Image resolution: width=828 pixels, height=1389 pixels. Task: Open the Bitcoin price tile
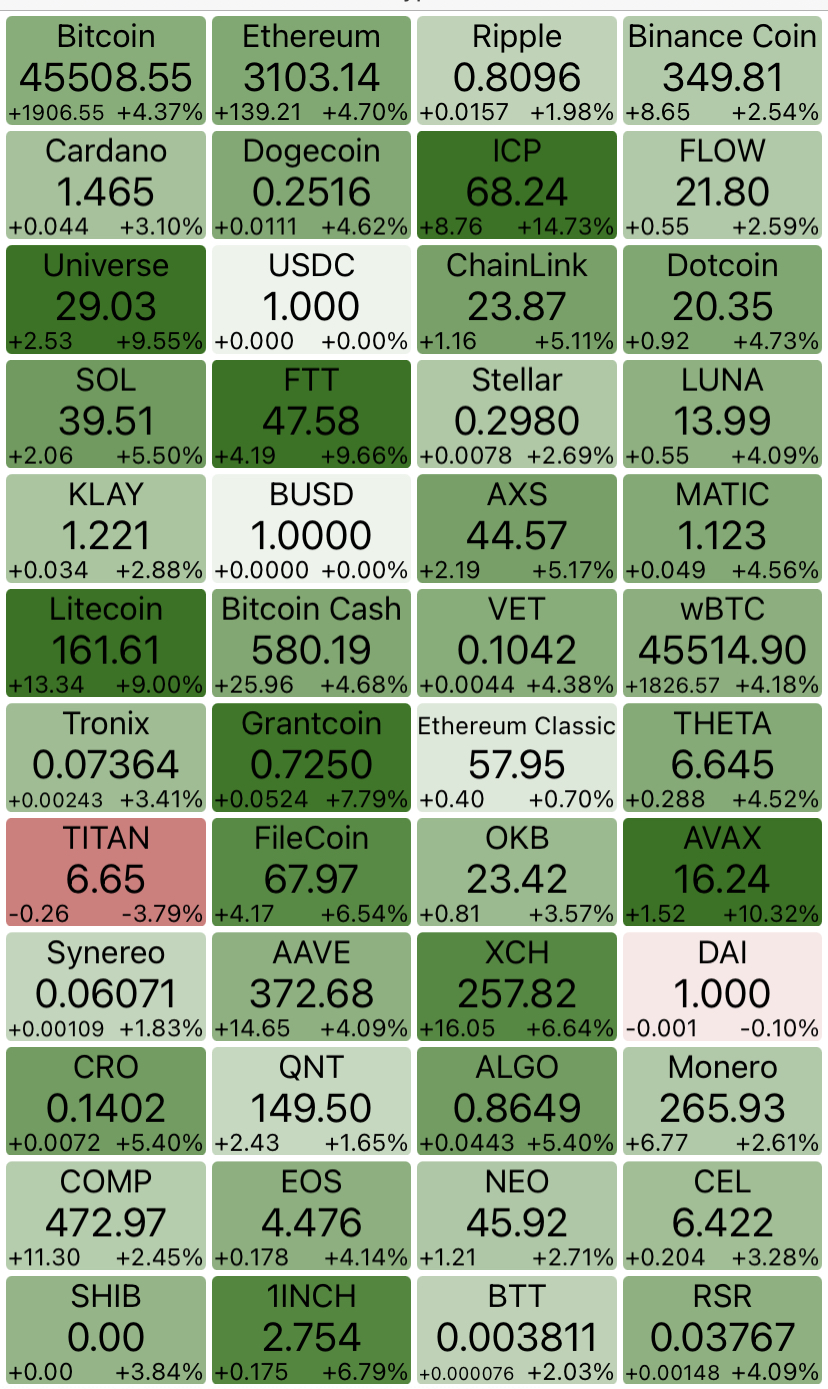[x=106, y=71]
